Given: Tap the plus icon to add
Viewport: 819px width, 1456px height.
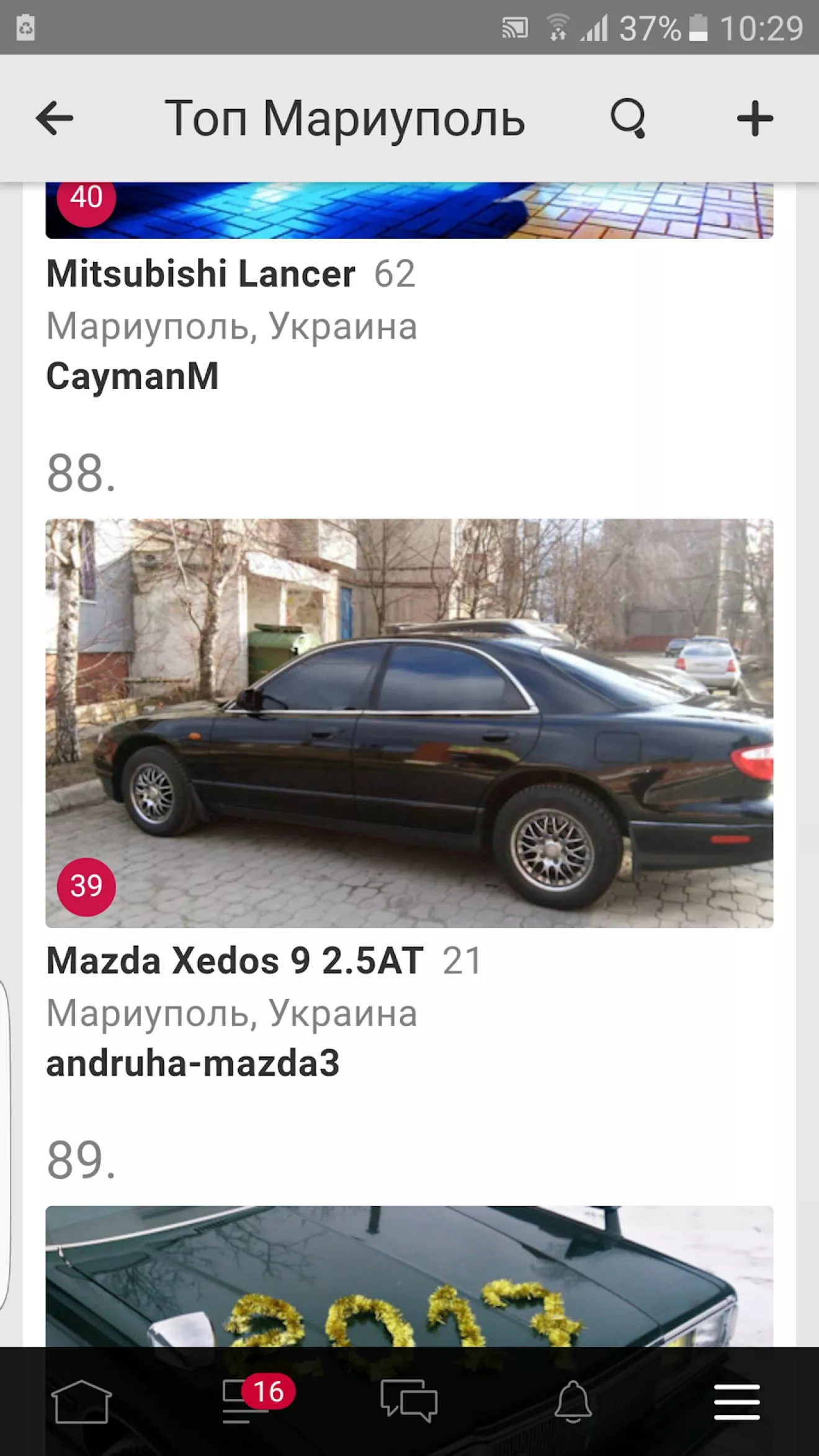Looking at the screenshot, I should 754,118.
